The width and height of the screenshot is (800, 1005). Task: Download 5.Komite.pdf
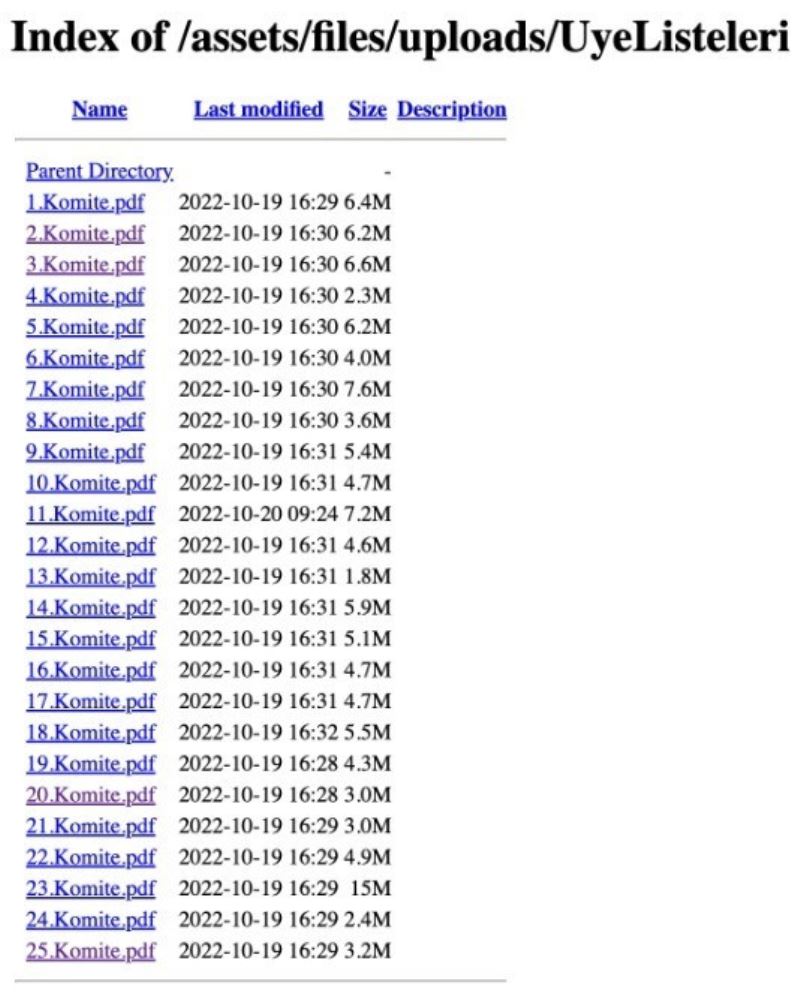85,327
